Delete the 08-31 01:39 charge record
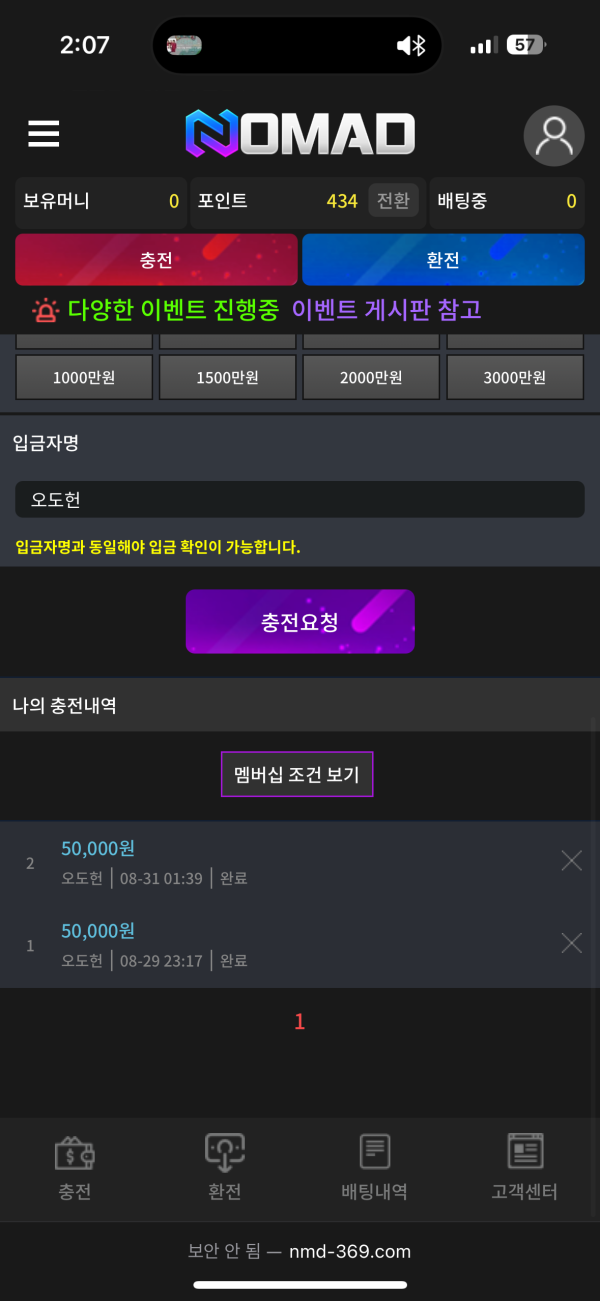Viewport: 600px width, 1301px height. click(x=571, y=861)
